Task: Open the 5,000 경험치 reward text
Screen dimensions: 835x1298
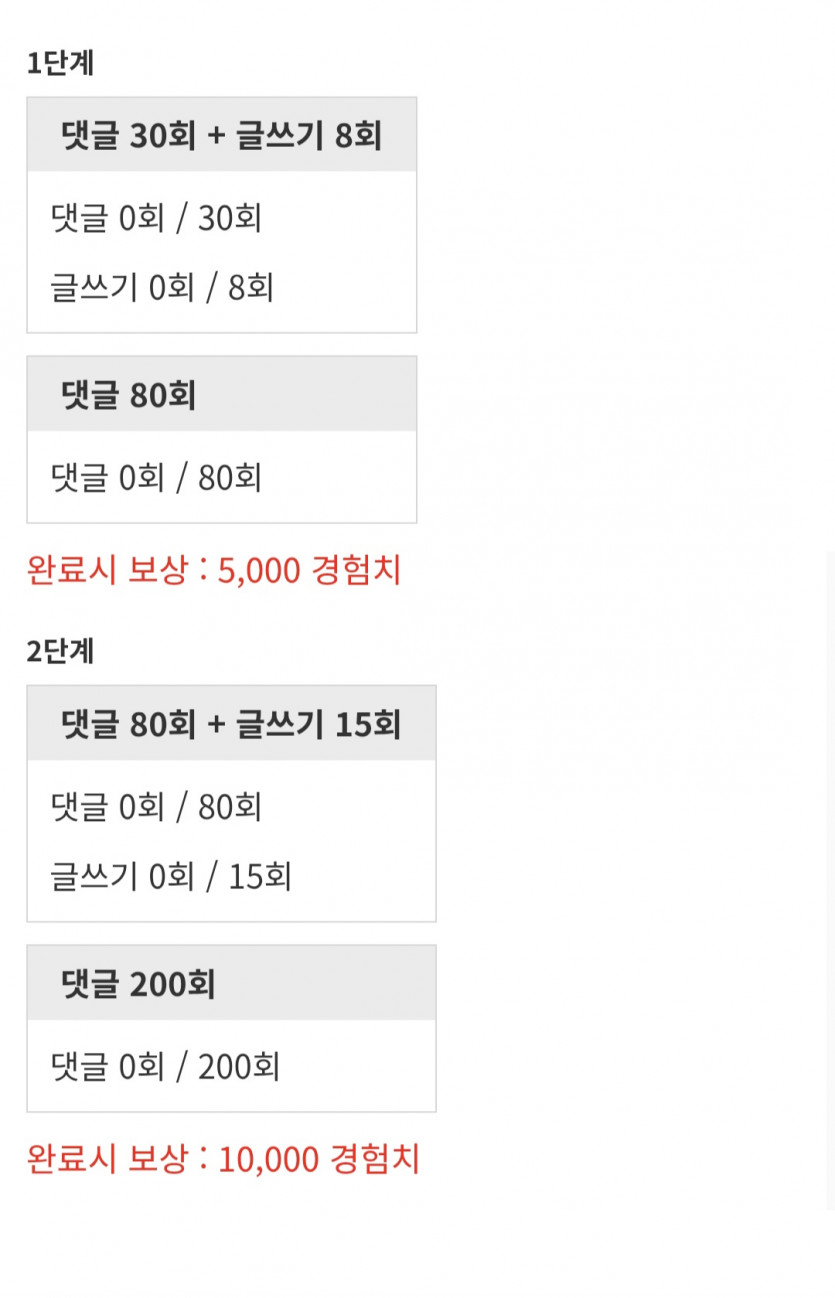Action: point(215,570)
